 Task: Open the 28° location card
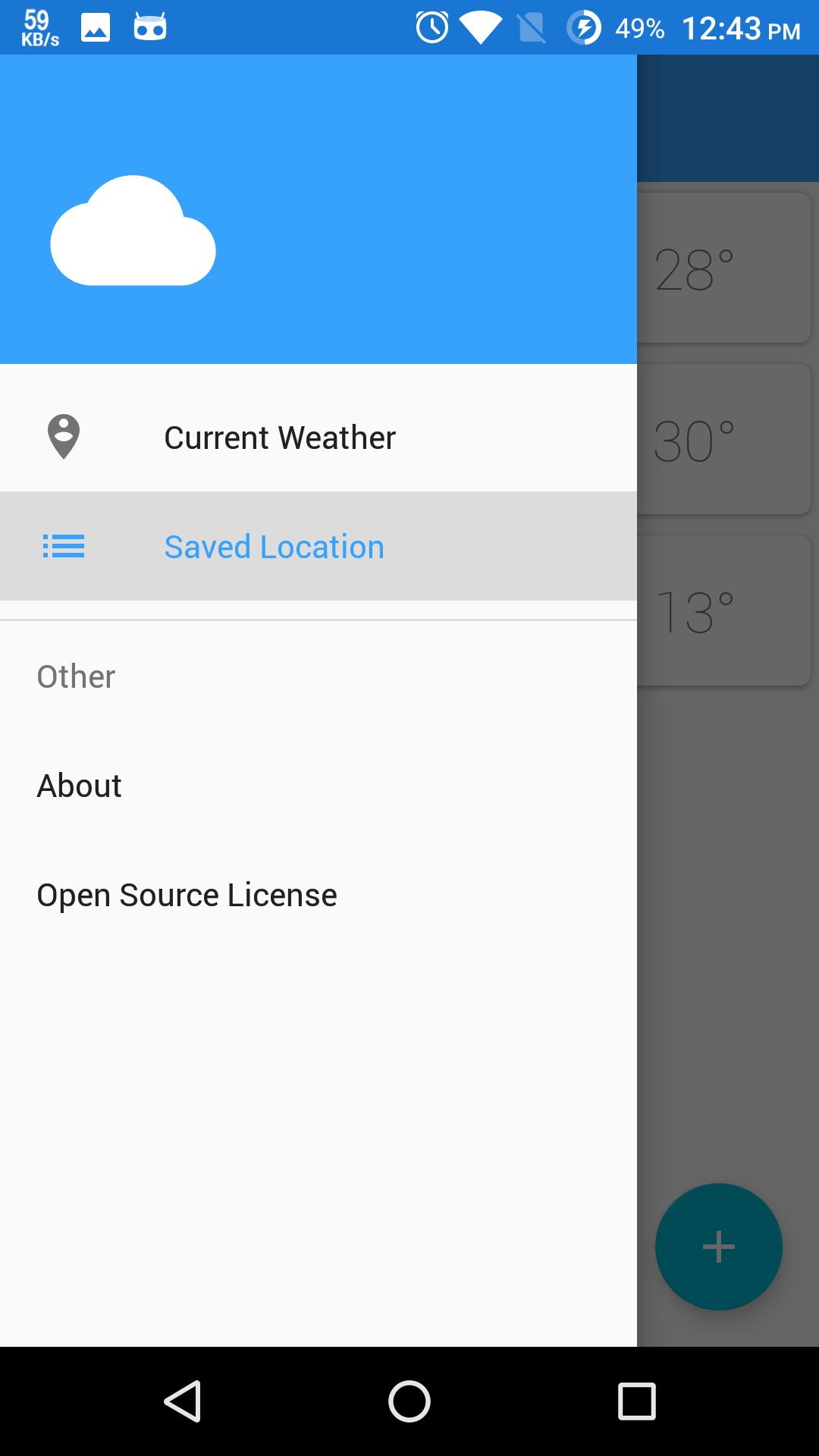click(724, 269)
